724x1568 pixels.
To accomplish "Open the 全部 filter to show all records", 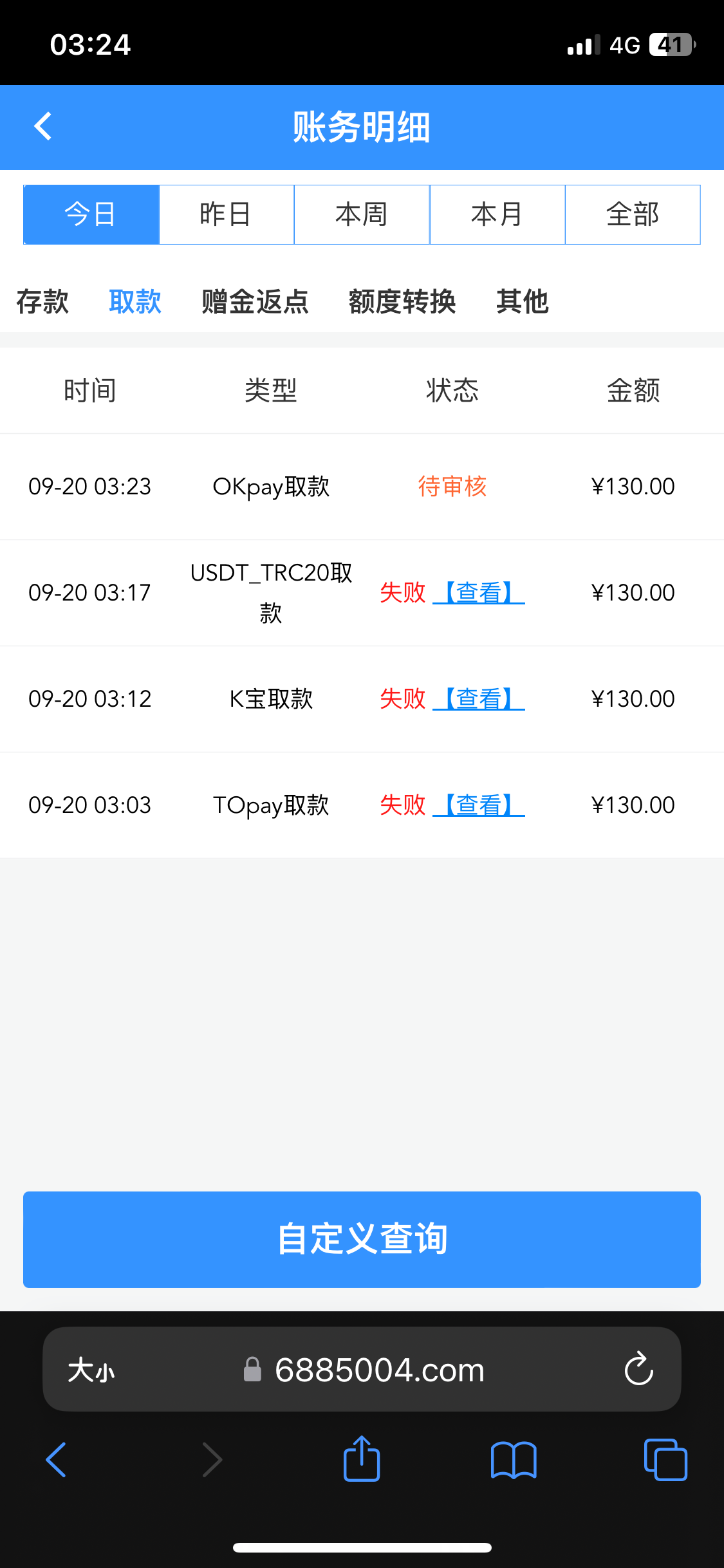I will 633,214.
